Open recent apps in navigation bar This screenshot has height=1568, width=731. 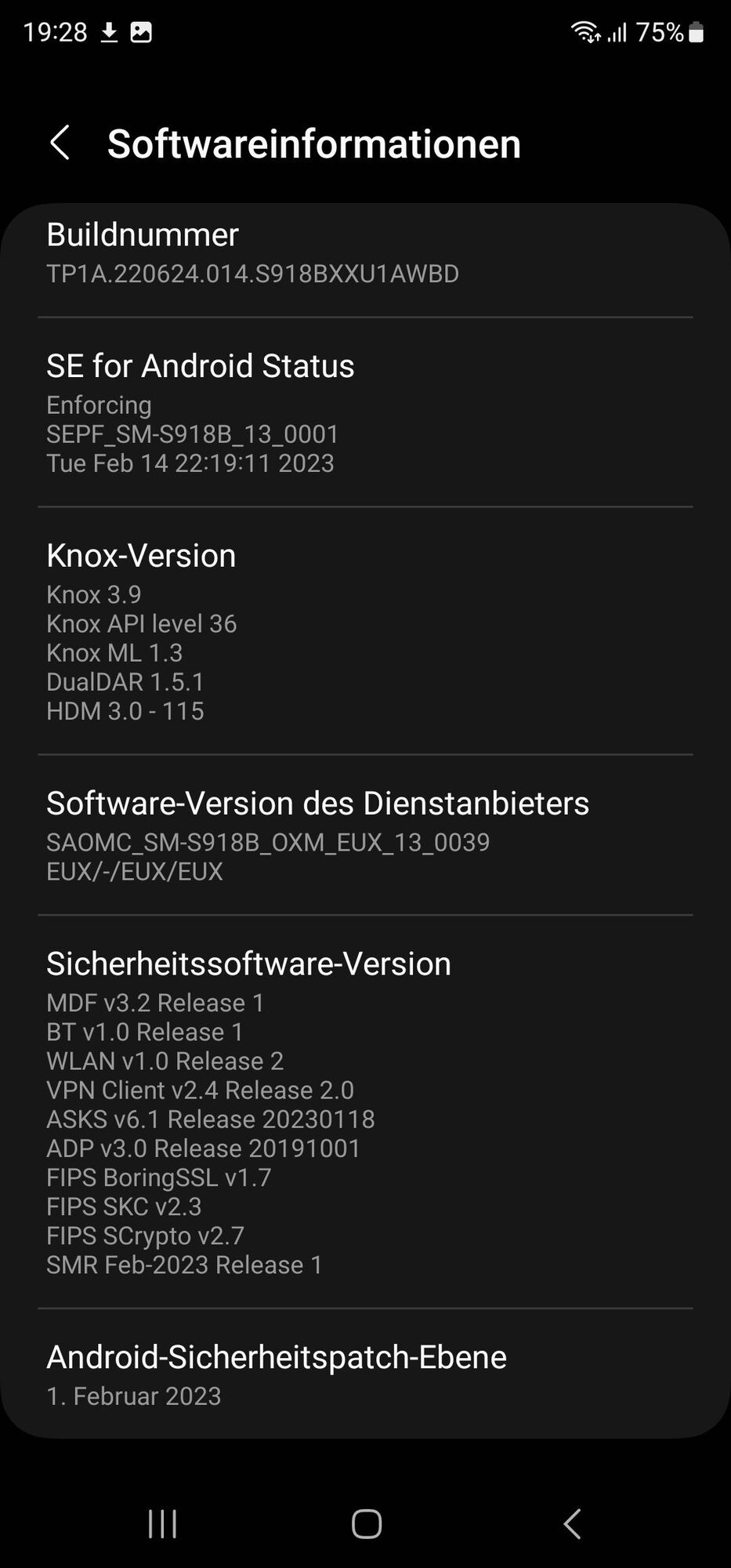[162, 1524]
